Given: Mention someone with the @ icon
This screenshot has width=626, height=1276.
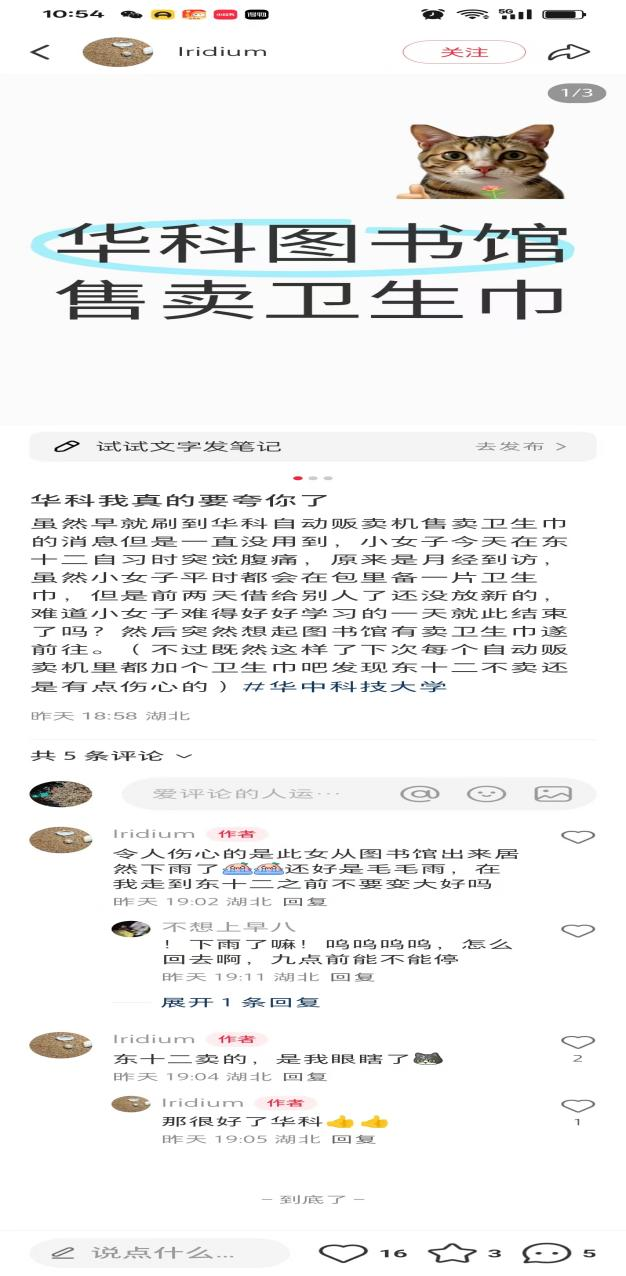Looking at the screenshot, I should (419, 794).
